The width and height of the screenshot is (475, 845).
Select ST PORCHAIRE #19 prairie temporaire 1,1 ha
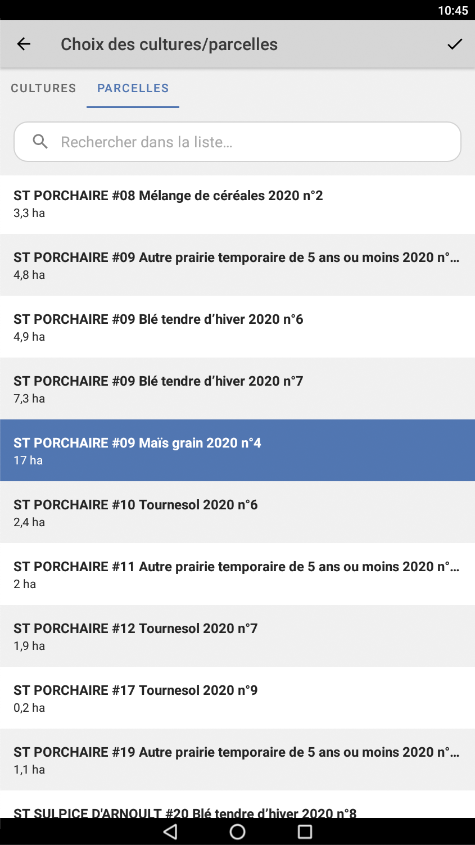237,759
